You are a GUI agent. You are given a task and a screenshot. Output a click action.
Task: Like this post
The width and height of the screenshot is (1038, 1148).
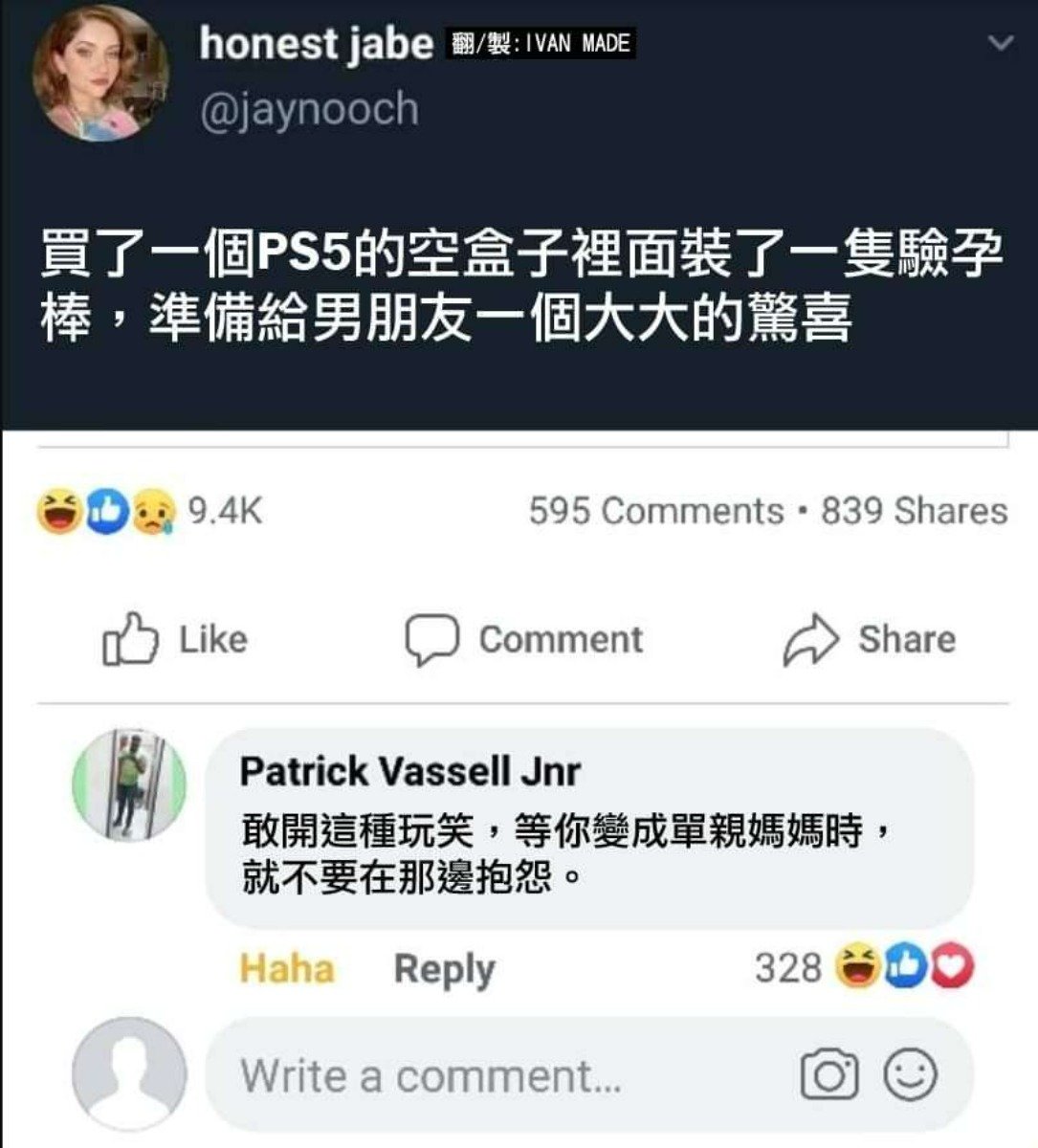click(174, 639)
